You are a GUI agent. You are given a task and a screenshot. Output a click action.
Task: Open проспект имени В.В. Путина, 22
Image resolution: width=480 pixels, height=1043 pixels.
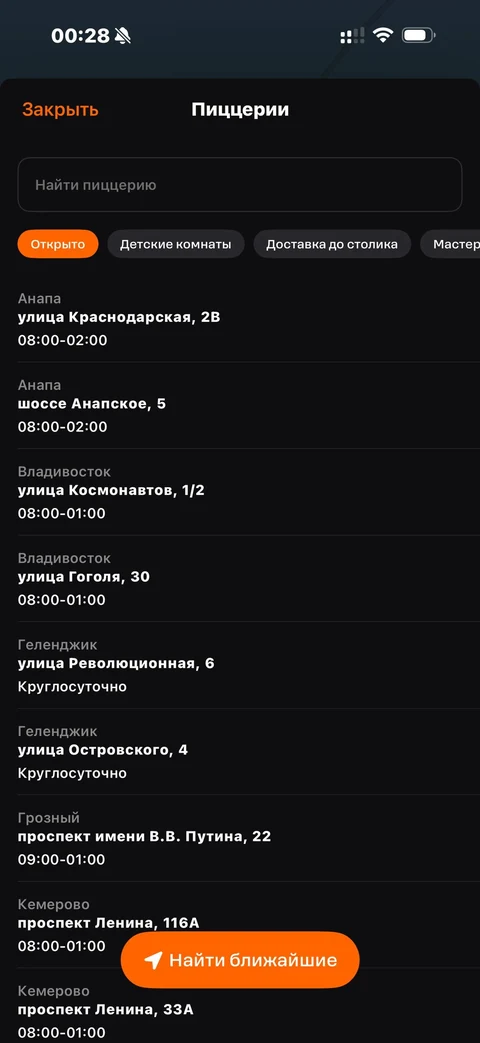(x=240, y=838)
